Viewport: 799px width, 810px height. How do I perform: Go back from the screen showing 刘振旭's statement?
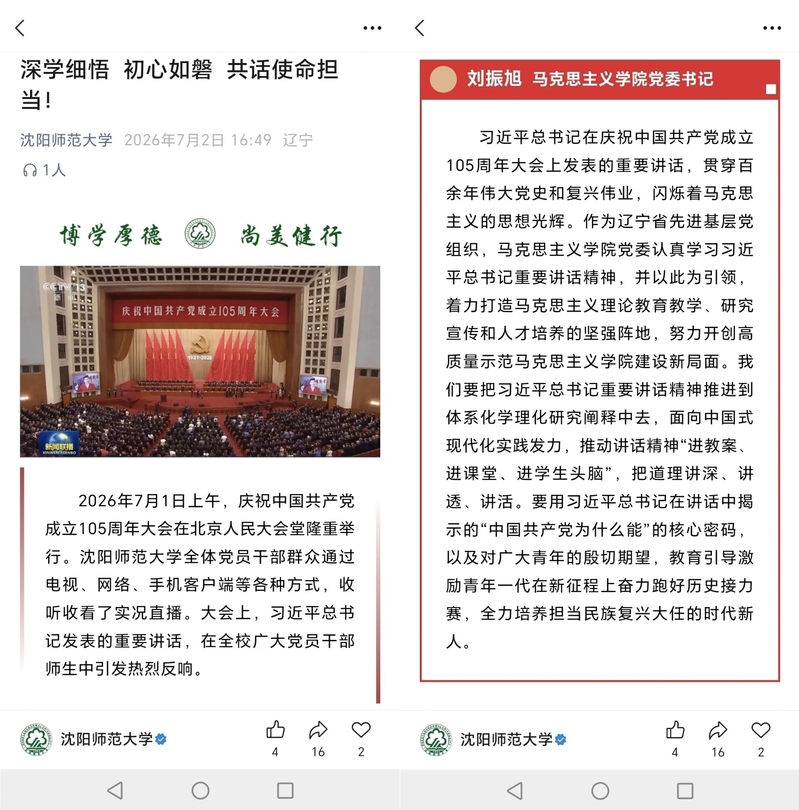coord(420,28)
